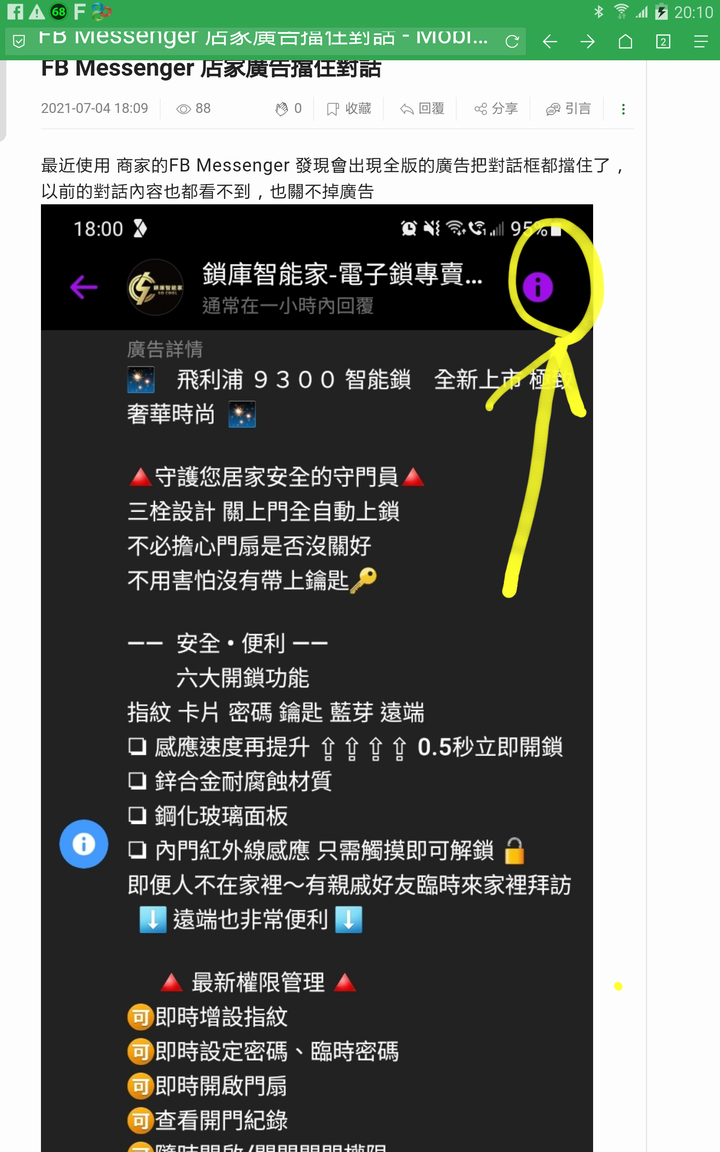Quote the post using 引言

tap(568, 108)
